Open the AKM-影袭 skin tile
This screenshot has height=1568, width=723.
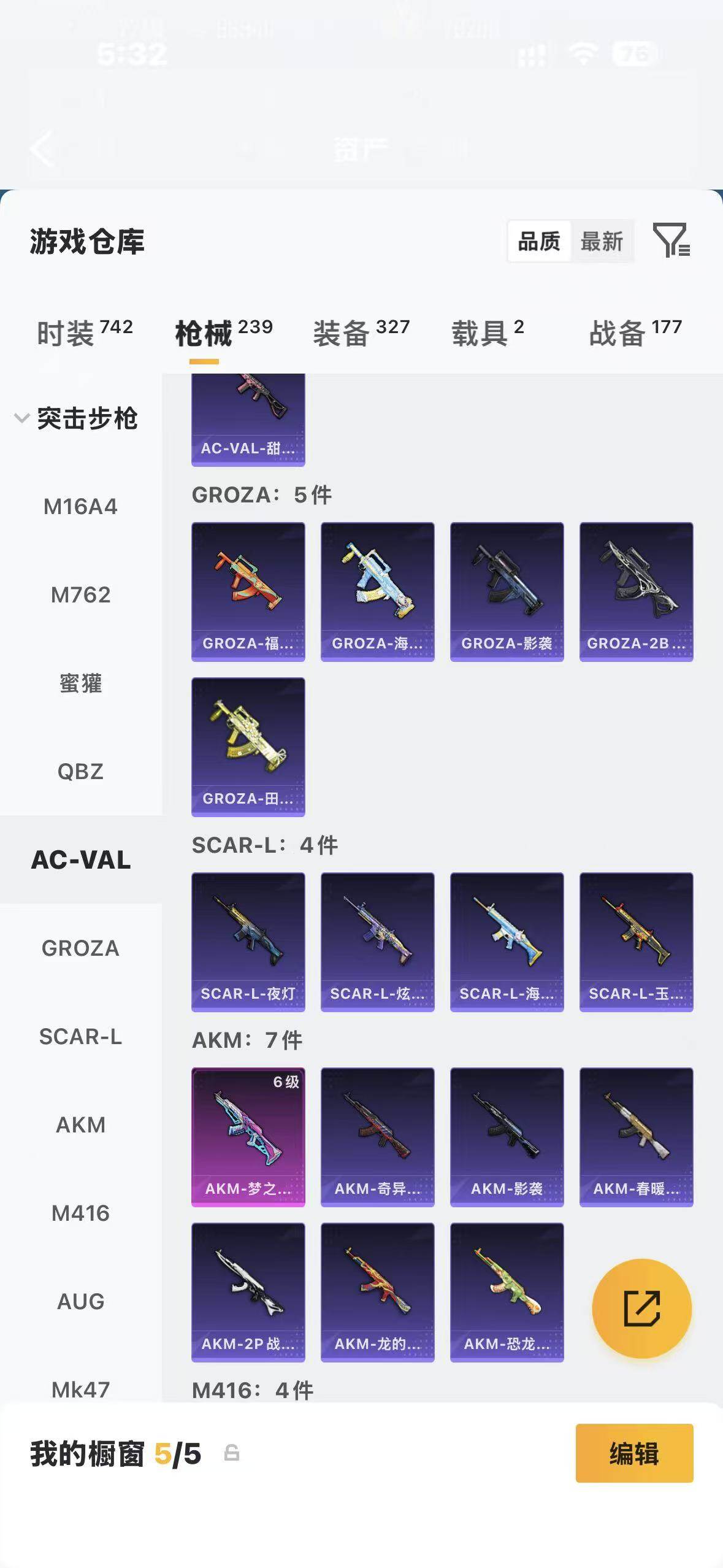(x=507, y=1137)
